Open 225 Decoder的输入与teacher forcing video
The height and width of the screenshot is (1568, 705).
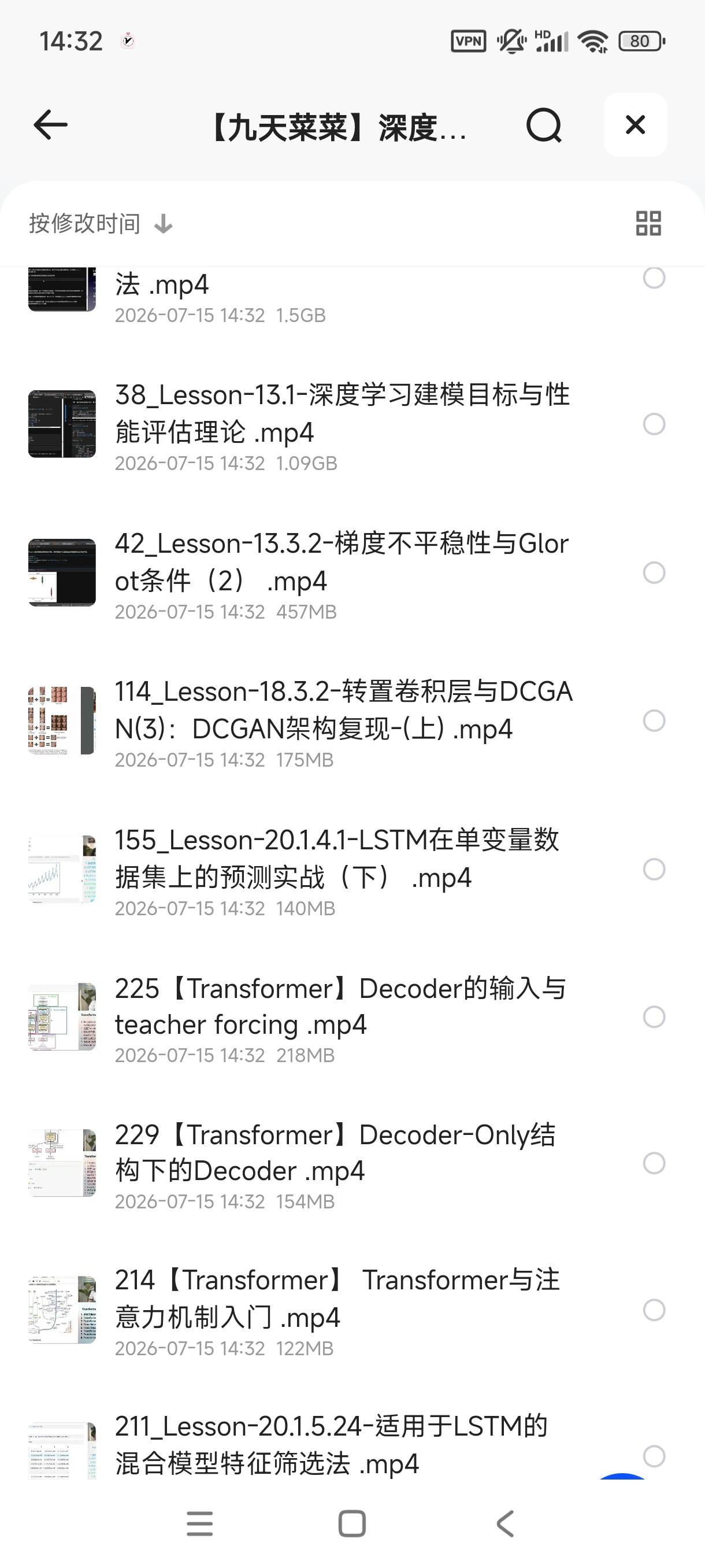click(340, 1017)
